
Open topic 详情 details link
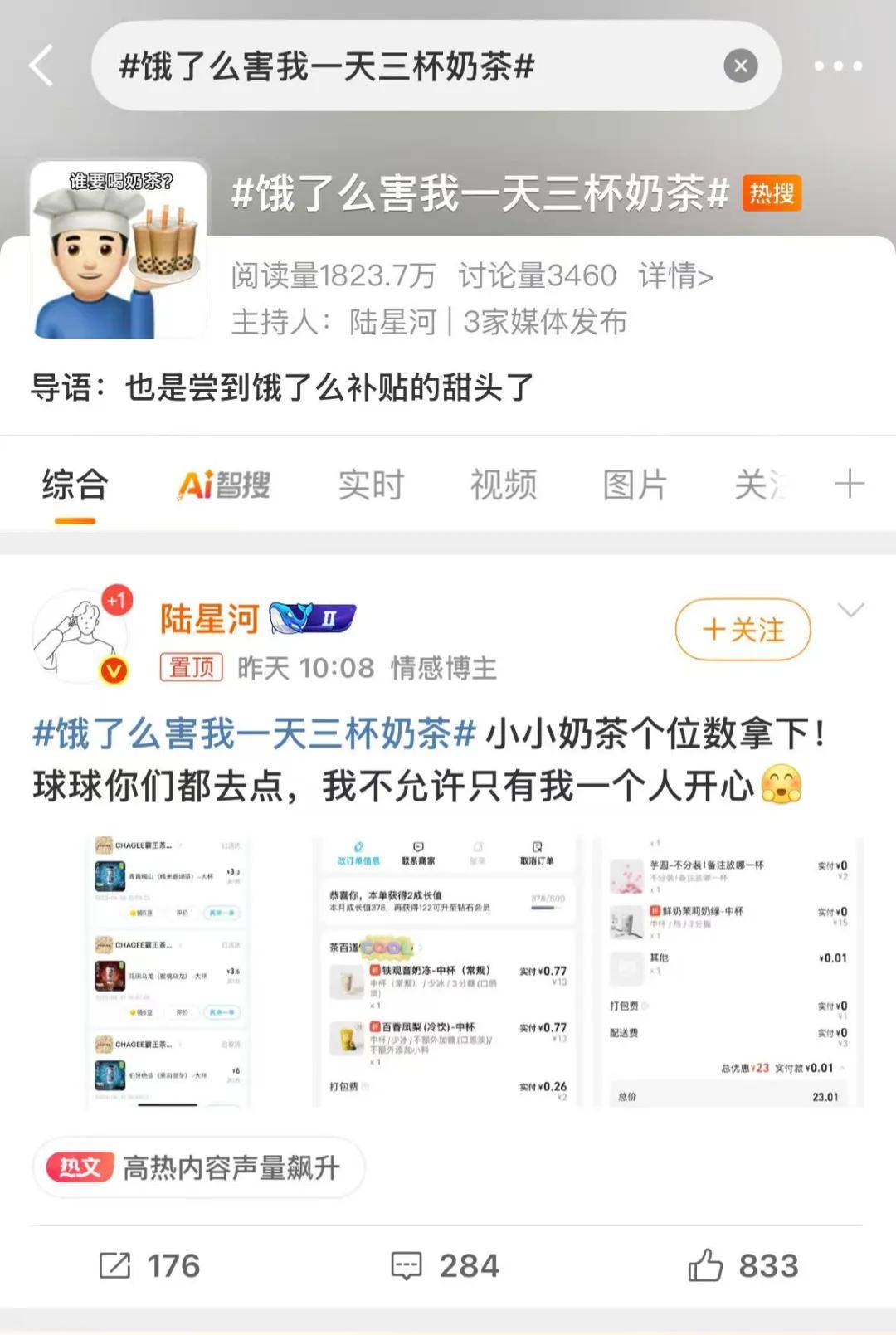click(x=675, y=275)
